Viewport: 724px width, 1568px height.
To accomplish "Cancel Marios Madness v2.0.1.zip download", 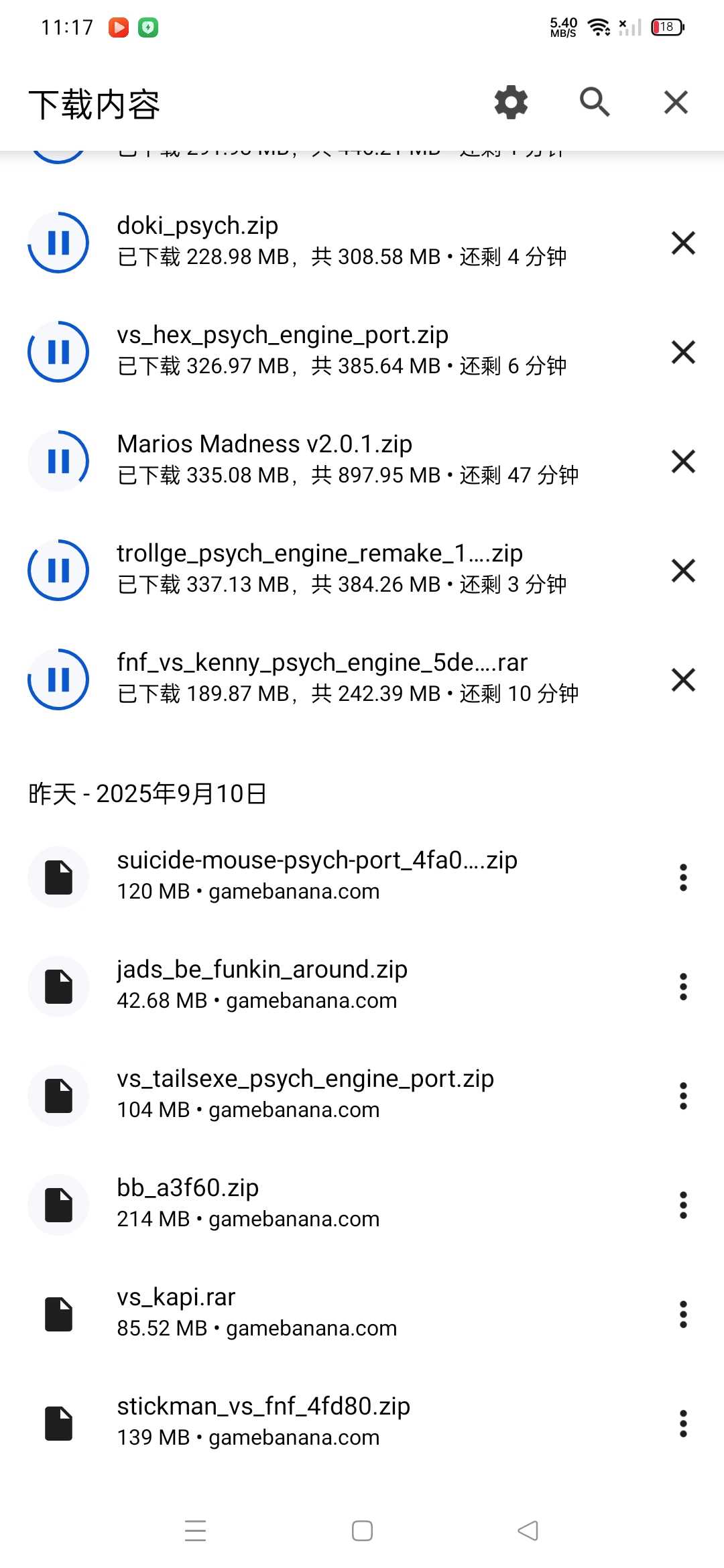I will pyautogui.click(x=683, y=461).
